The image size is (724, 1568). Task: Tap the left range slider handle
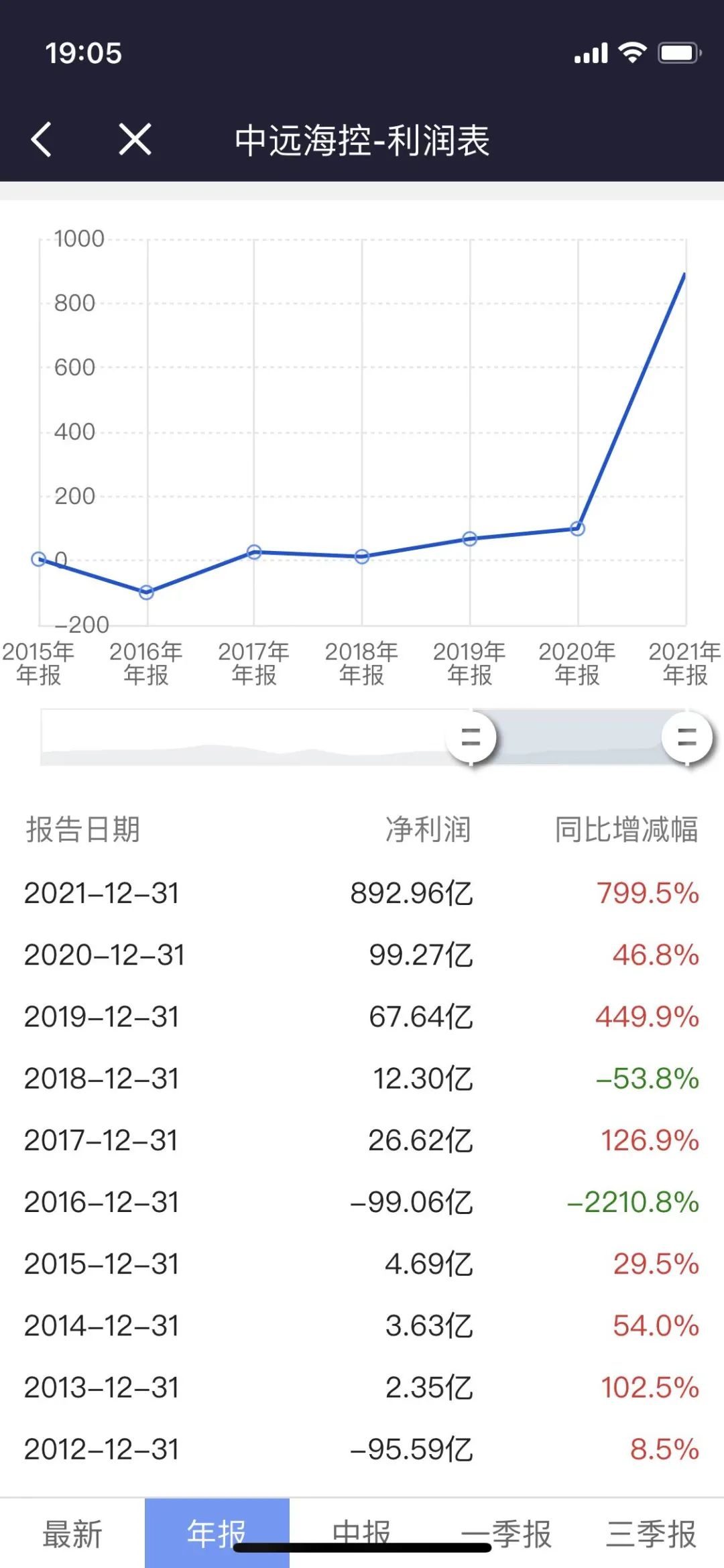click(x=471, y=737)
